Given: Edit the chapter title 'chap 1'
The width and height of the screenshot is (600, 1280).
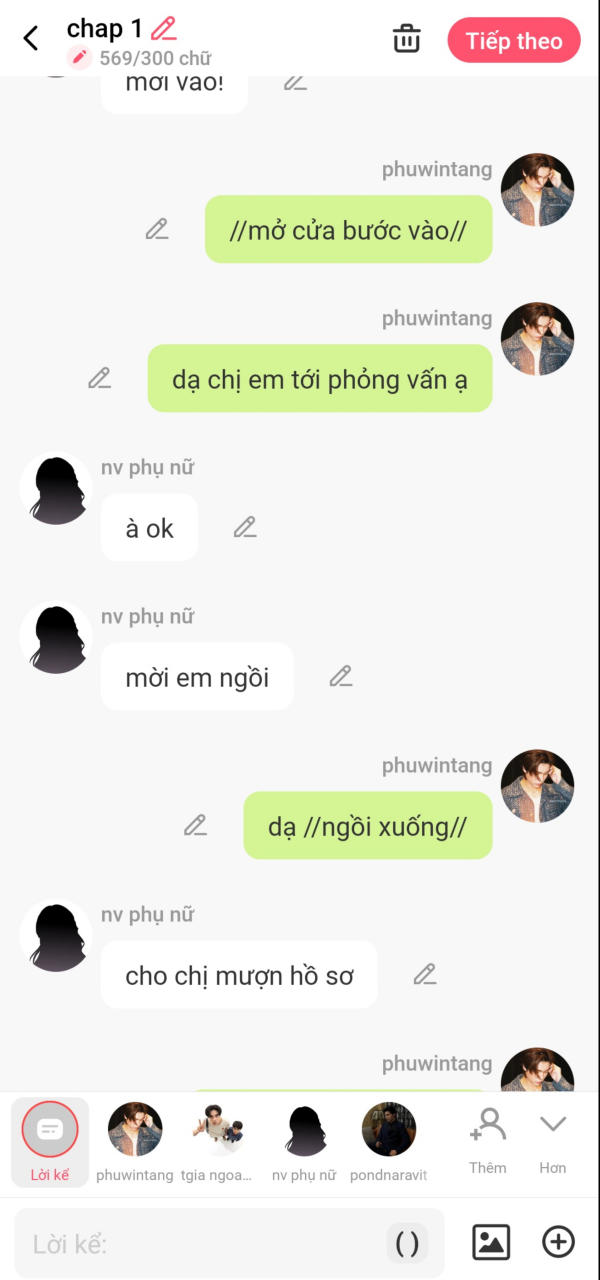Looking at the screenshot, I should click(x=163, y=28).
